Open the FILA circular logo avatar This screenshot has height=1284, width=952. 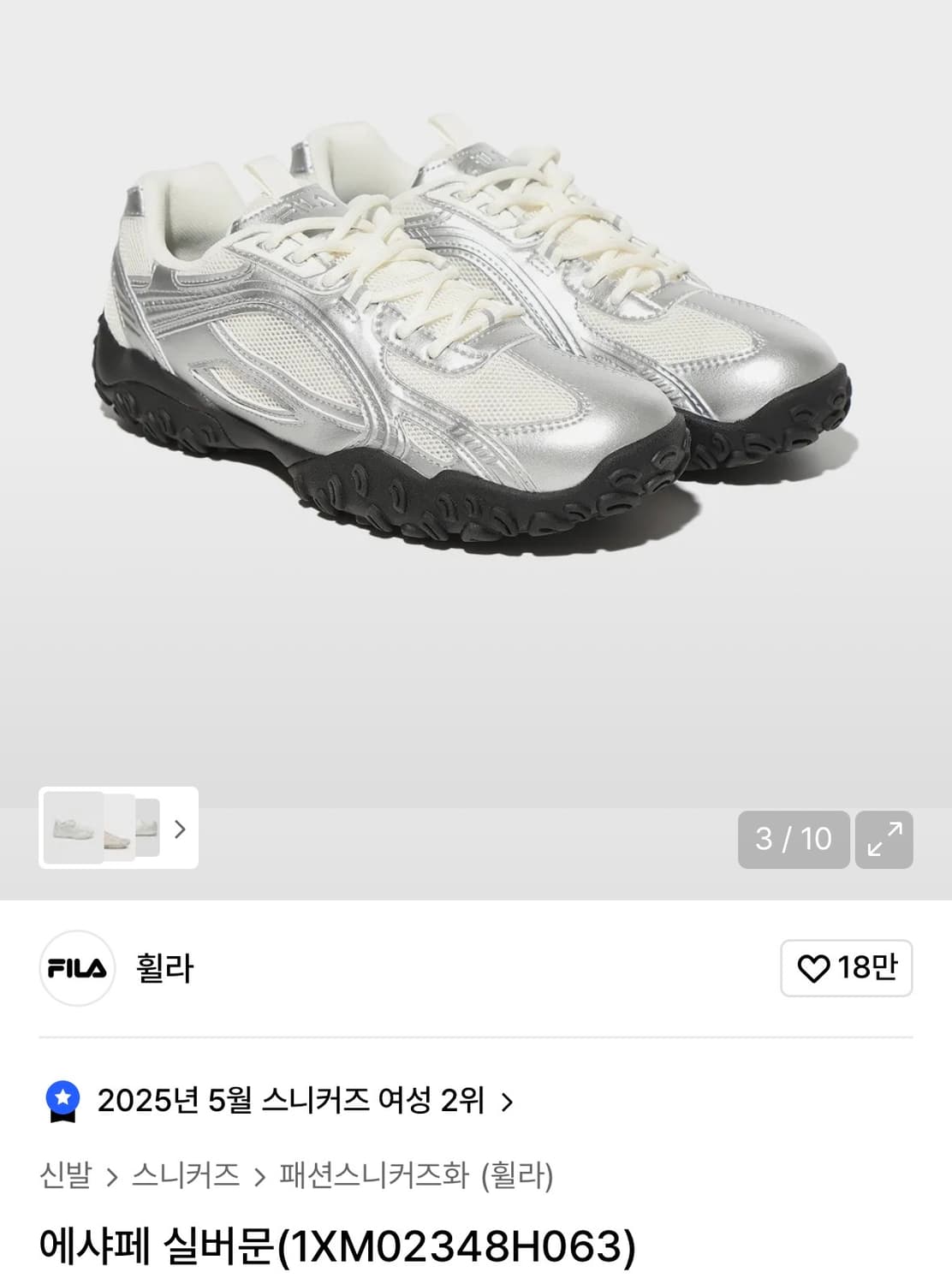click(77, 967)
